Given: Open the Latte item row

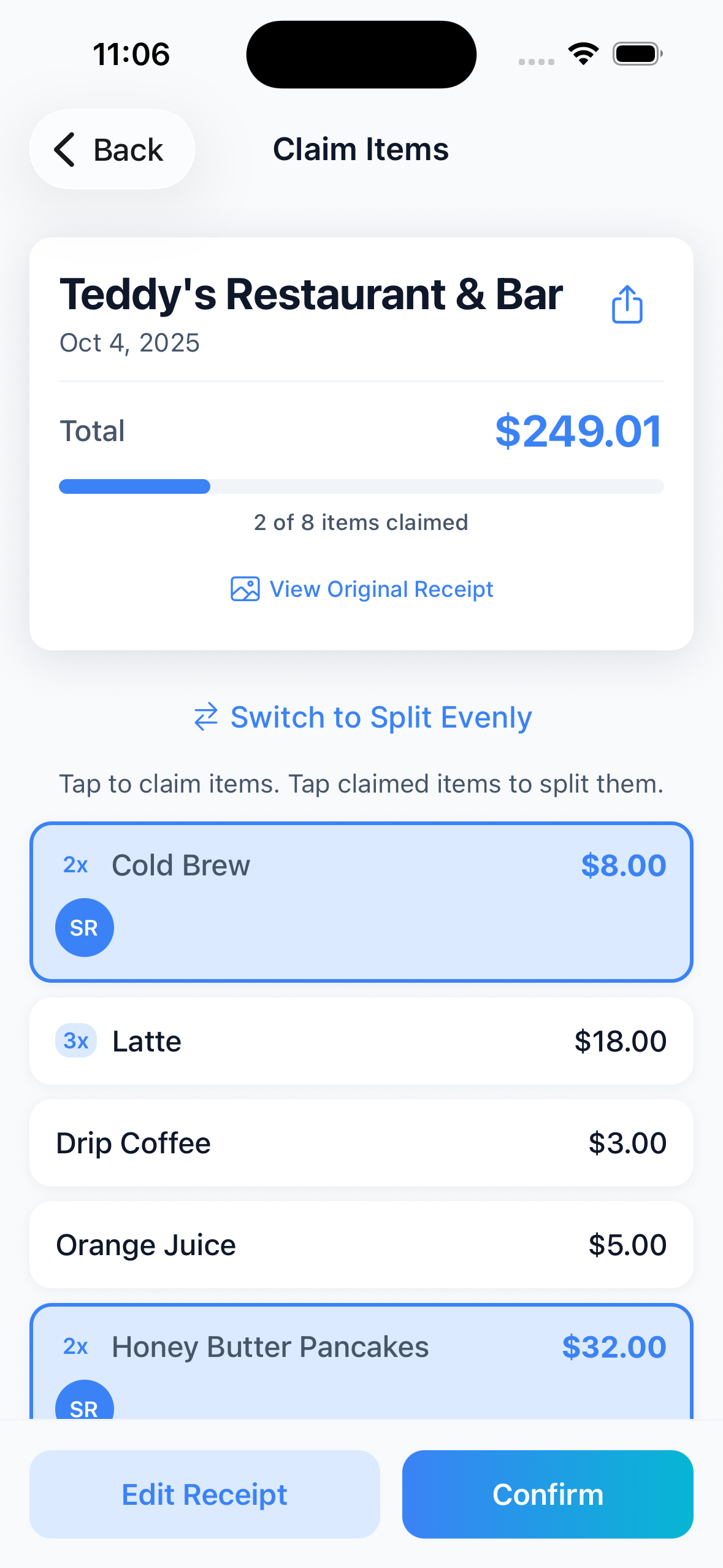Looking at the screenshot, I should [361, 1040].
